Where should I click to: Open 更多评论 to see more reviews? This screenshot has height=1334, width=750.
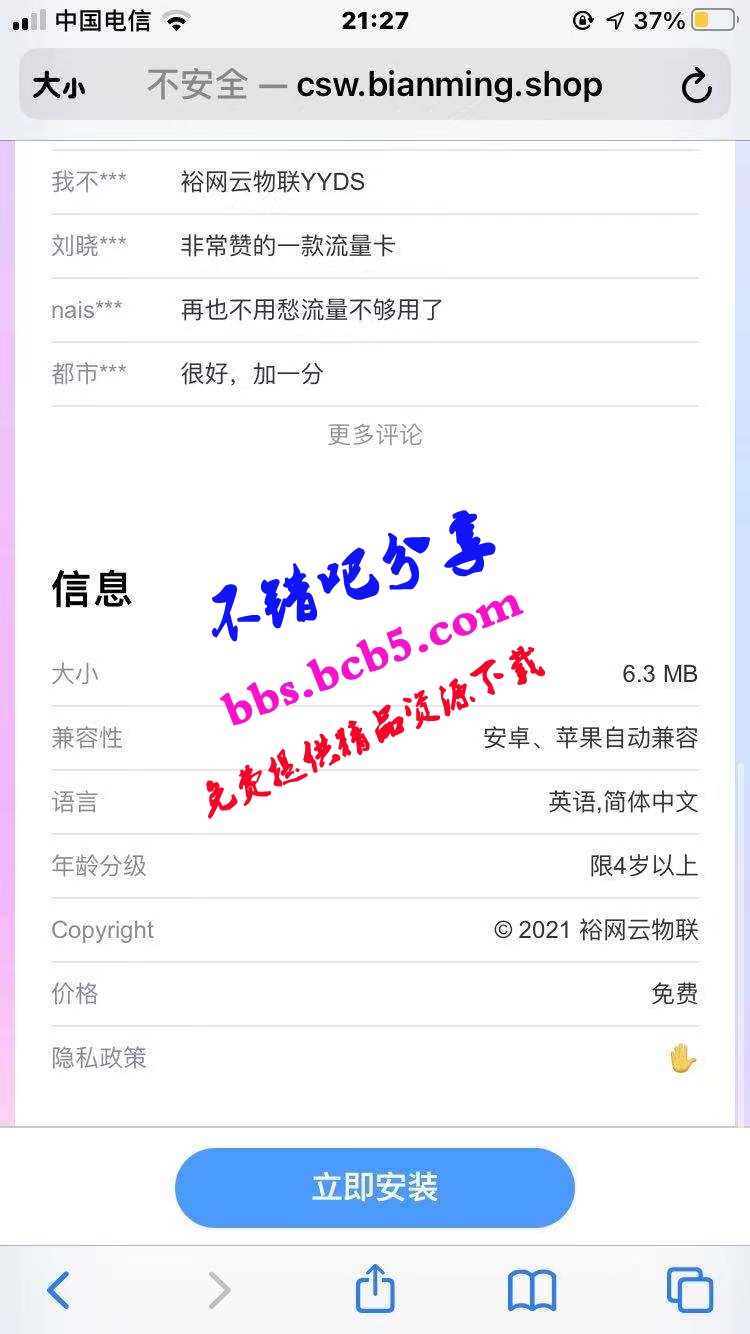click(x=375, y=435)
